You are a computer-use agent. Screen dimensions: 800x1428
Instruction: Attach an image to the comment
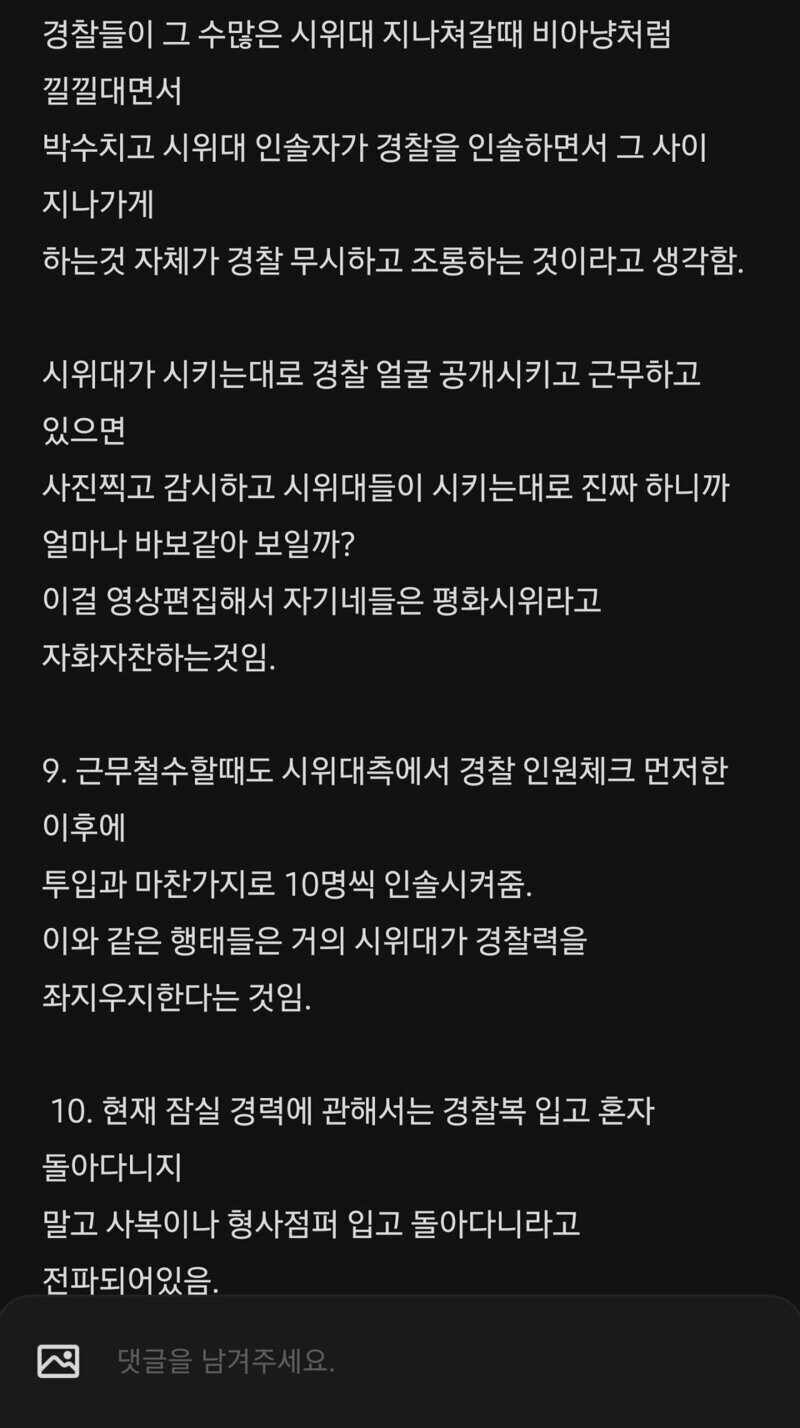click(x=58, y=1361)
